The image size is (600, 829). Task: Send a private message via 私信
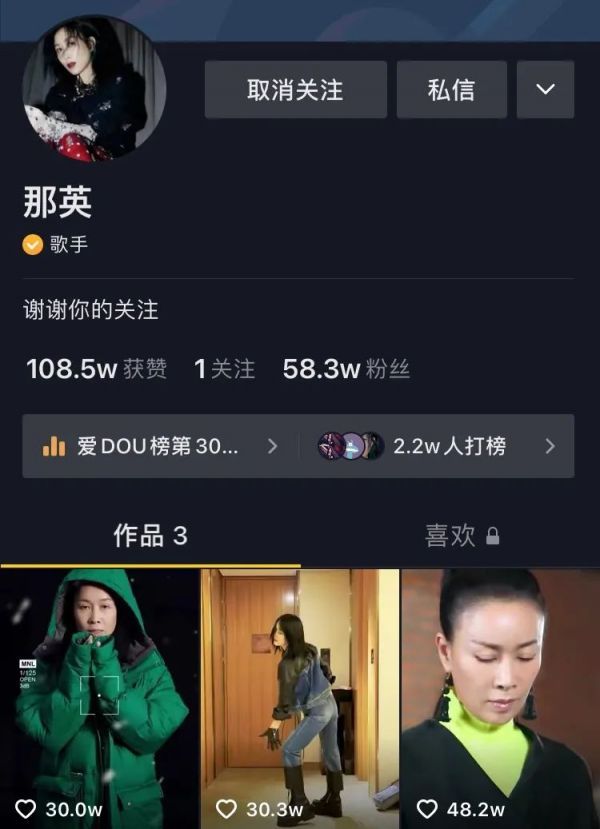(x=451, y=90)
